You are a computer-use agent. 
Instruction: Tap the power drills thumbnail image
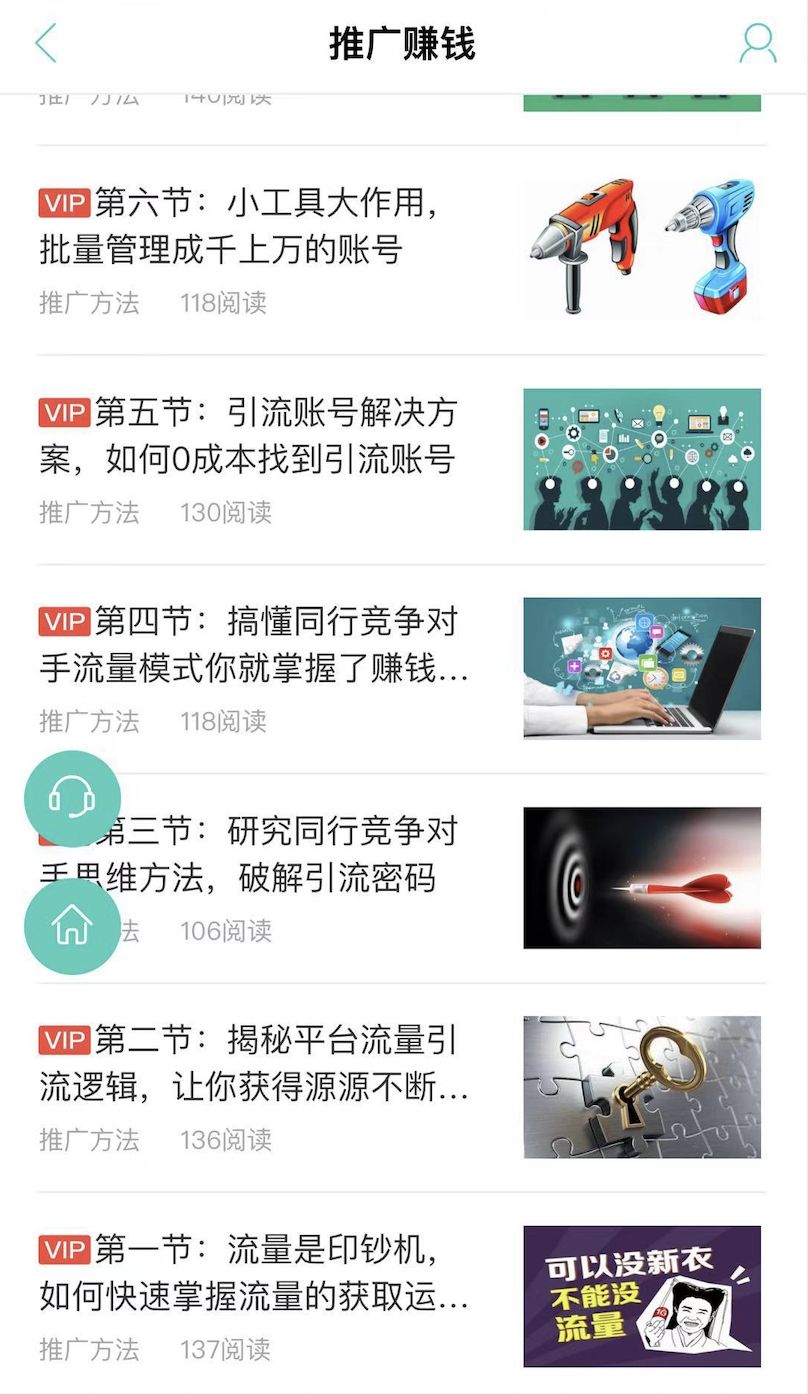(641, 248)
